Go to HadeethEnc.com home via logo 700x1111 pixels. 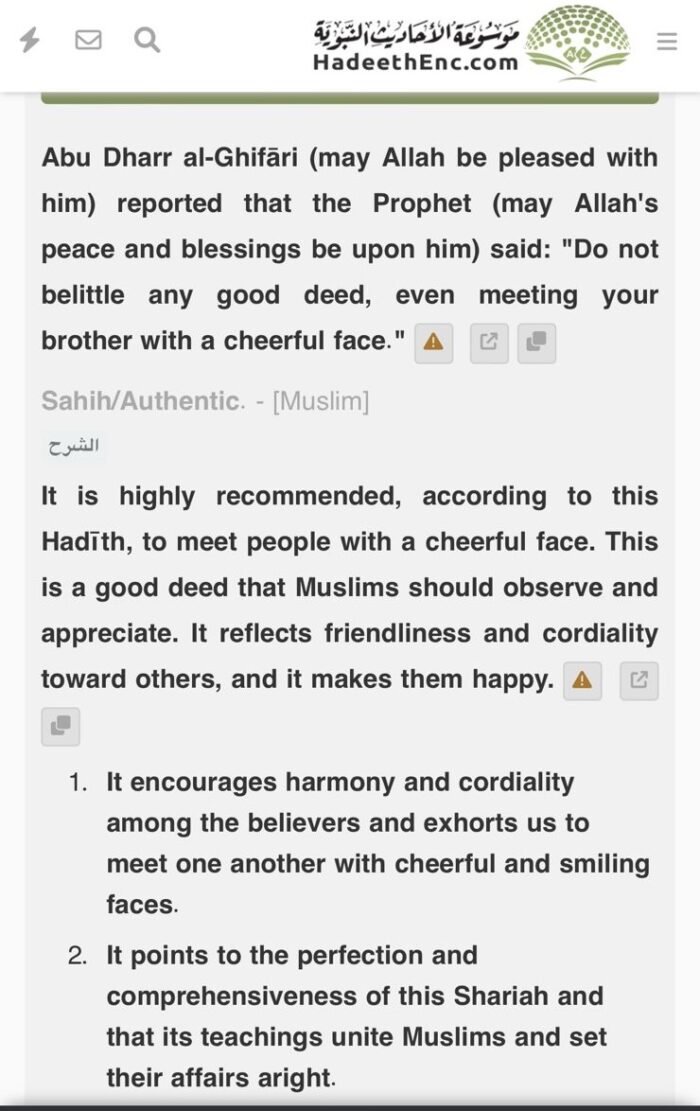coord(471,44)
